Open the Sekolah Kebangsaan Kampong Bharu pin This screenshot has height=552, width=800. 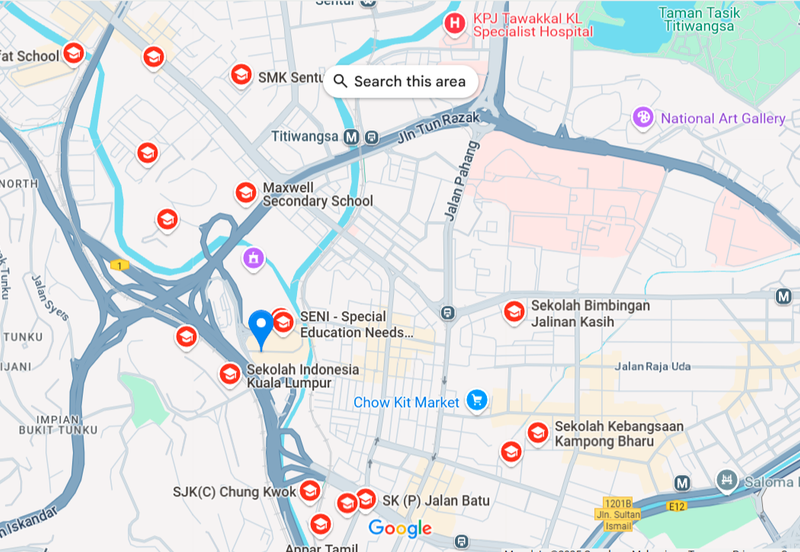[538, 433]
